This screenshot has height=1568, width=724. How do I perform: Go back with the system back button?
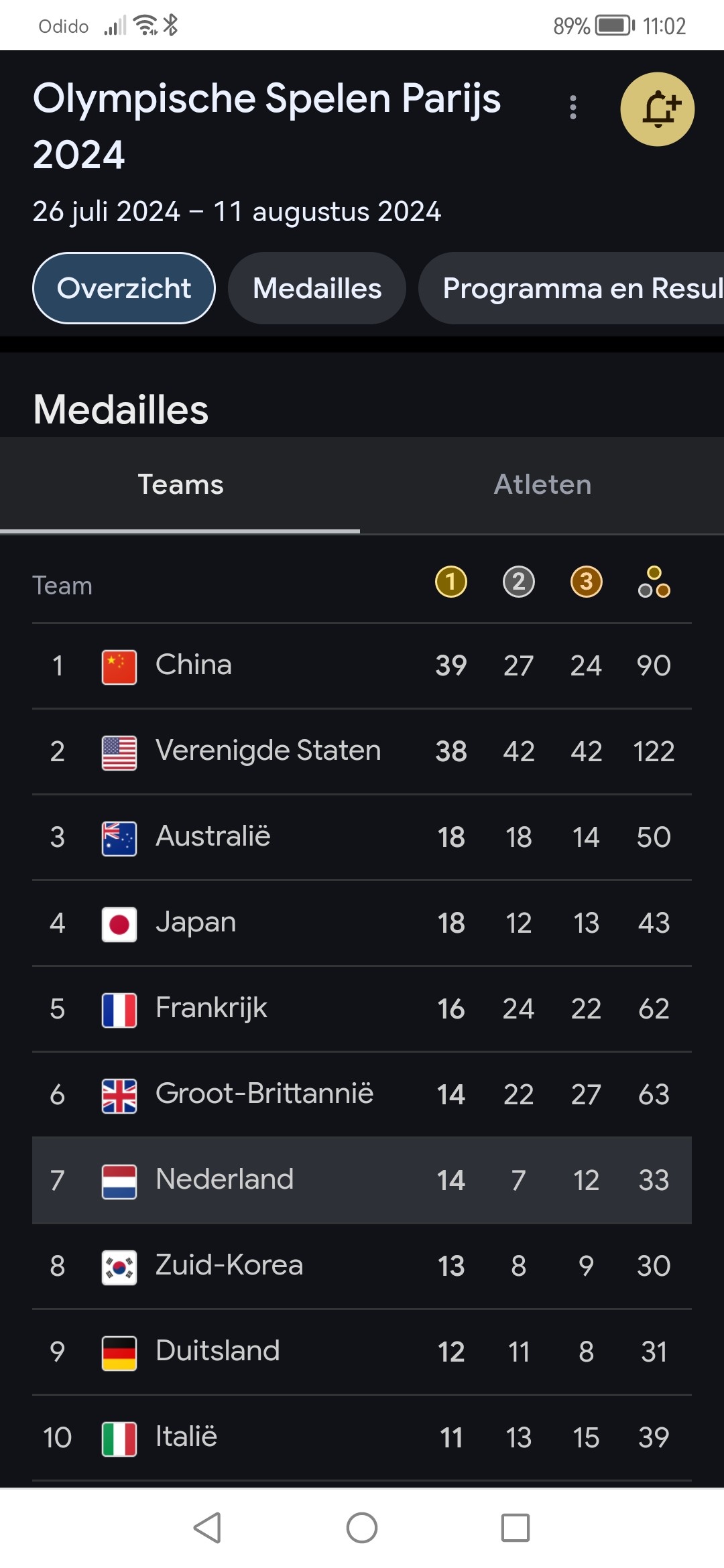point(207,1528)
